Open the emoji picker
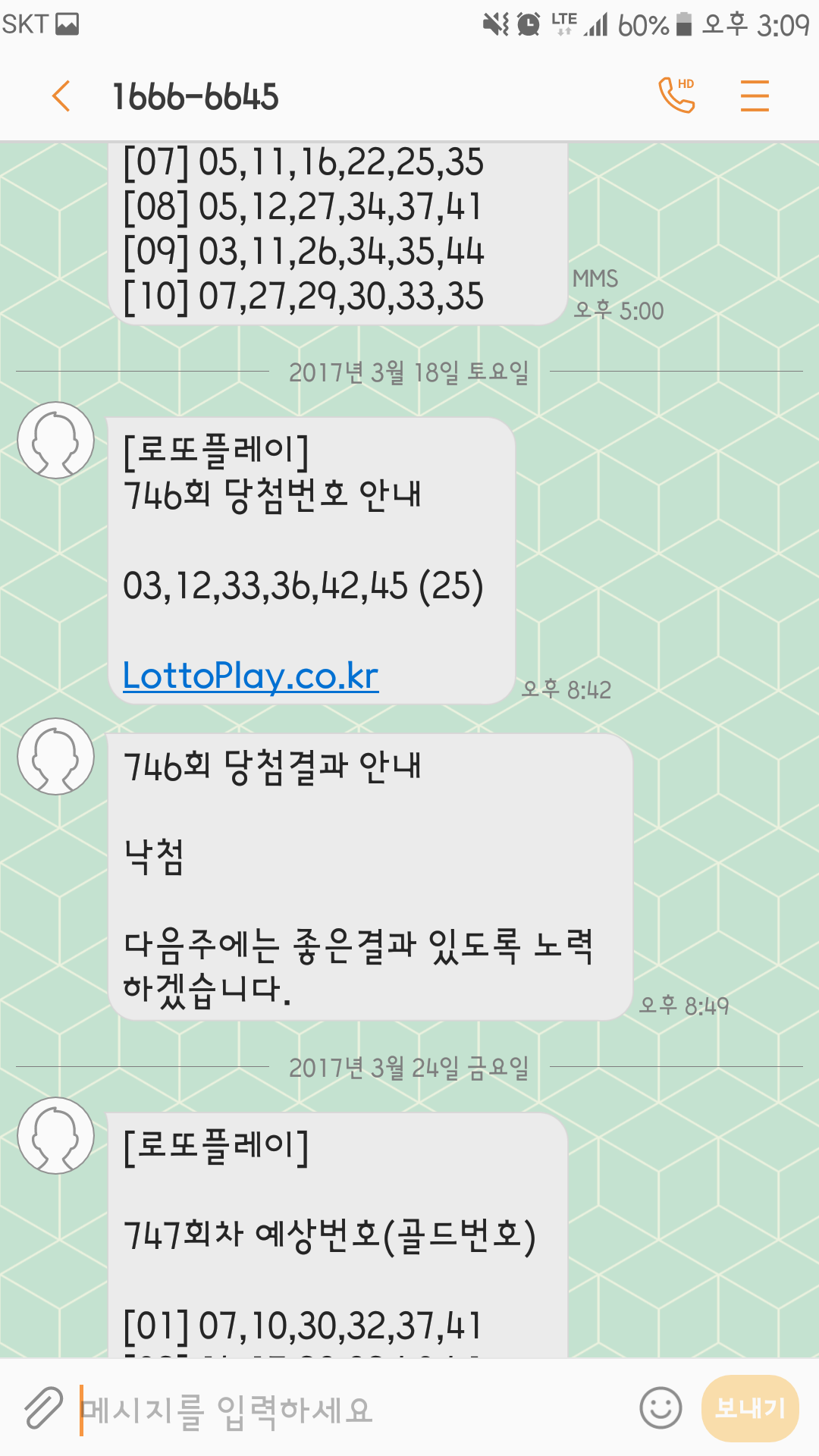Viewport: 819px width, 1456px height. (661, 1408)
